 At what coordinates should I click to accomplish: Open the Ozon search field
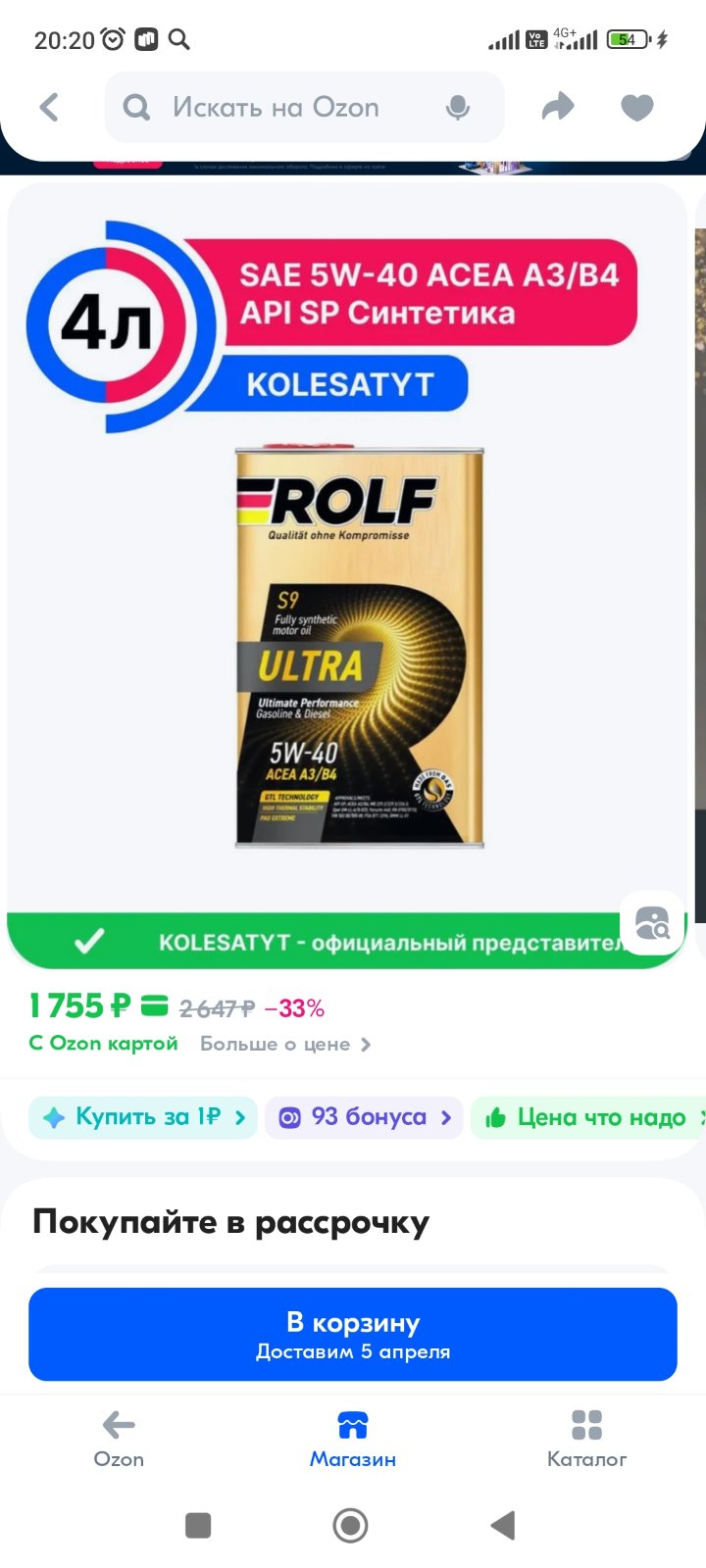304,107
